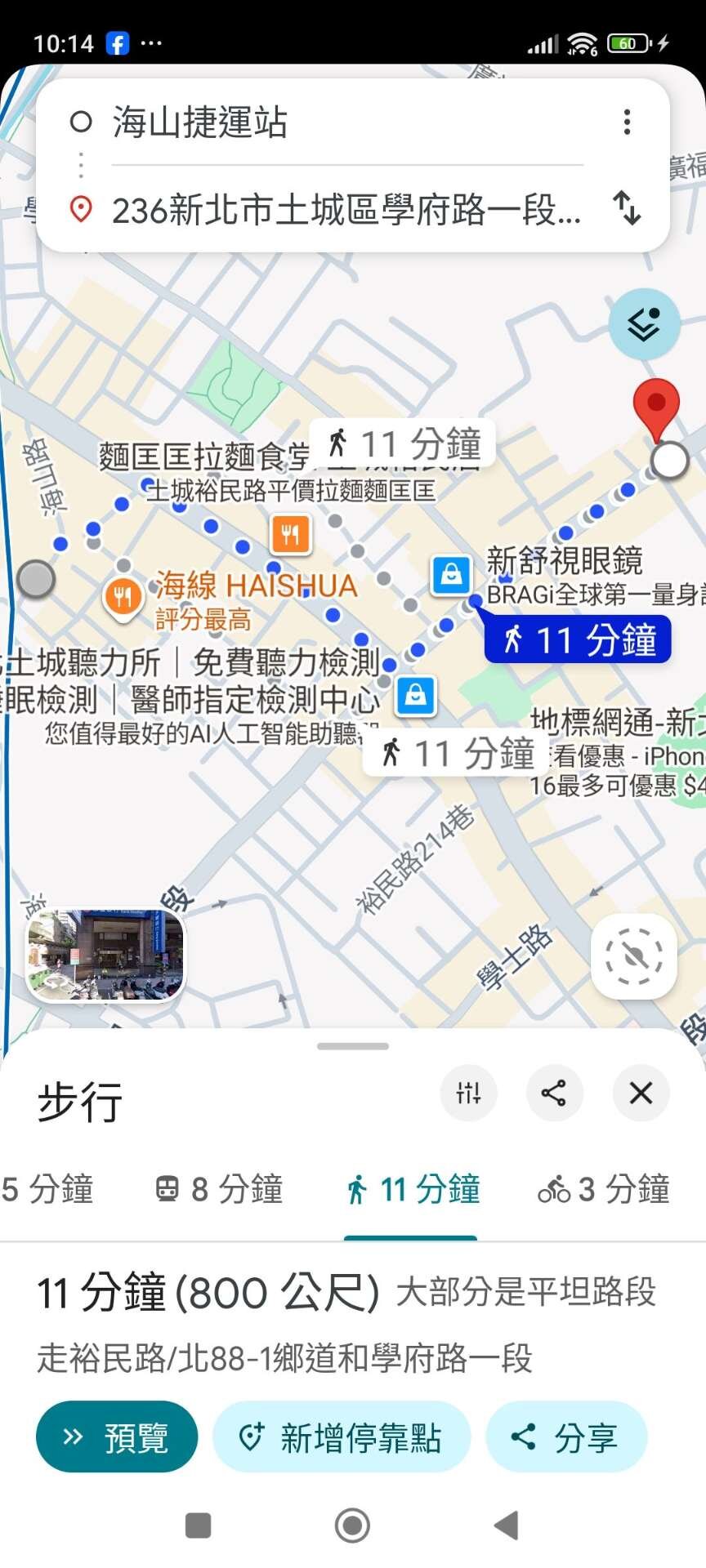Open the Street View thumbnail
The image size is (706, 1568).
coord(105,955)
